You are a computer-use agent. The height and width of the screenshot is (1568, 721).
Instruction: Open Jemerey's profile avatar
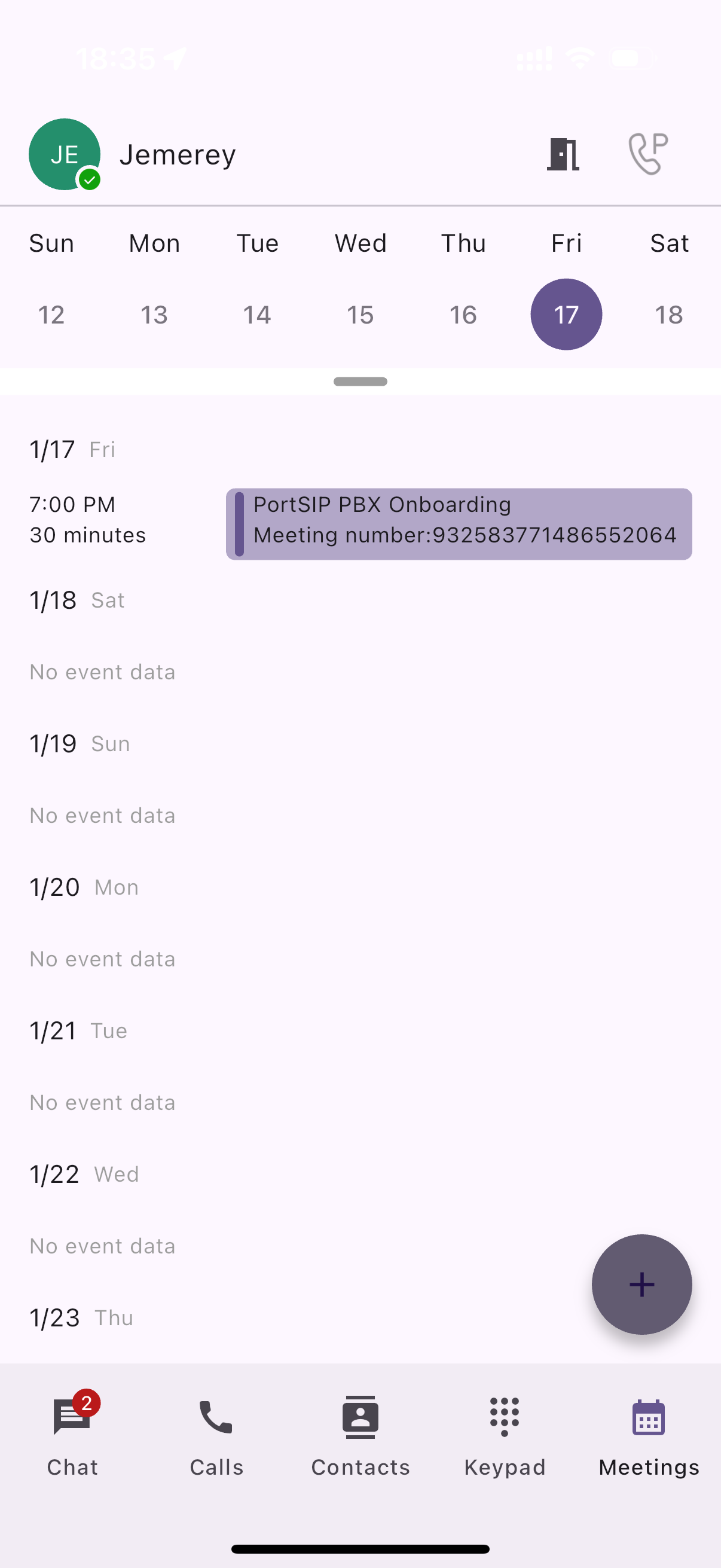click(65, 154)
